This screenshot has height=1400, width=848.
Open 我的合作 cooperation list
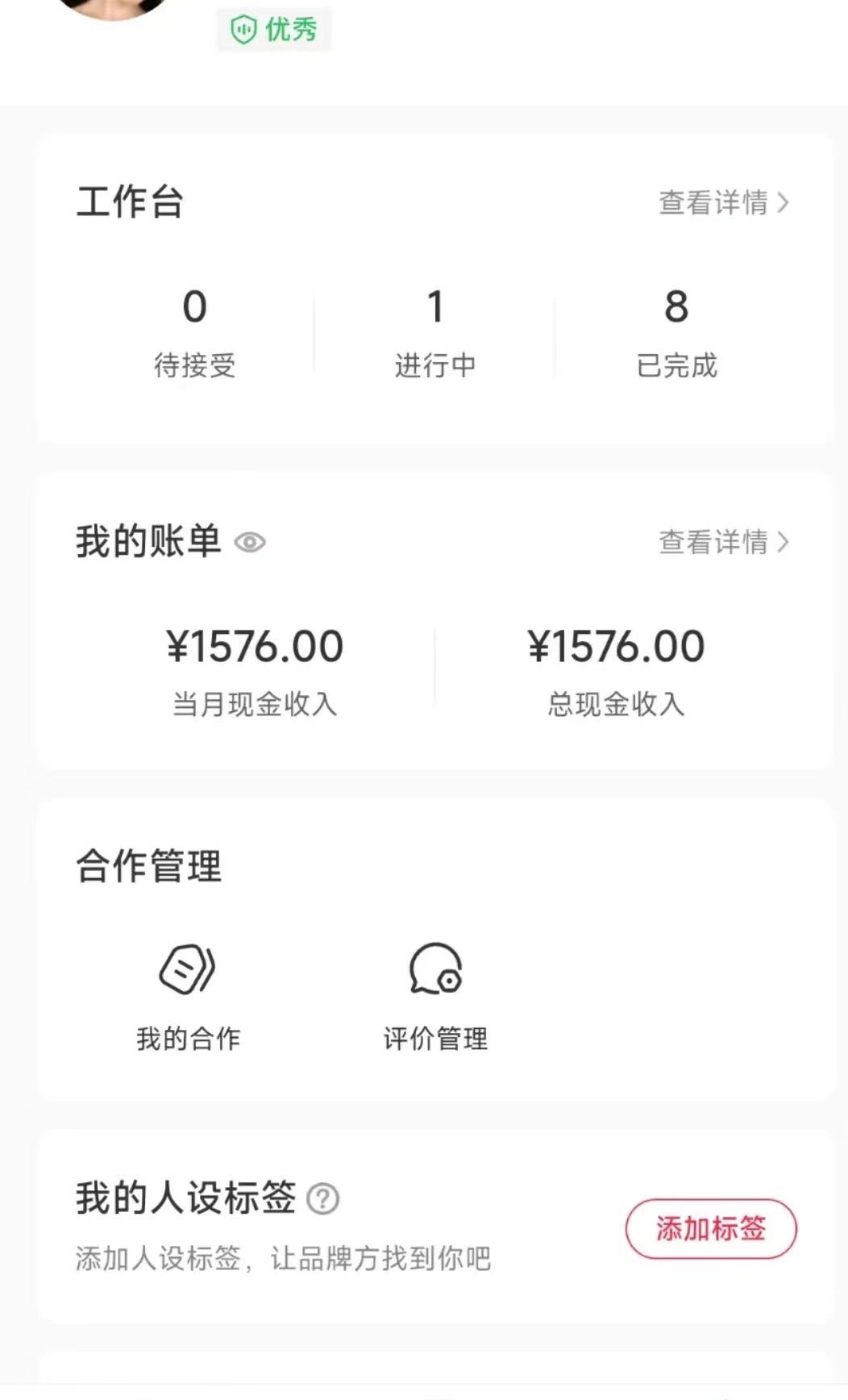click(188, 997)
